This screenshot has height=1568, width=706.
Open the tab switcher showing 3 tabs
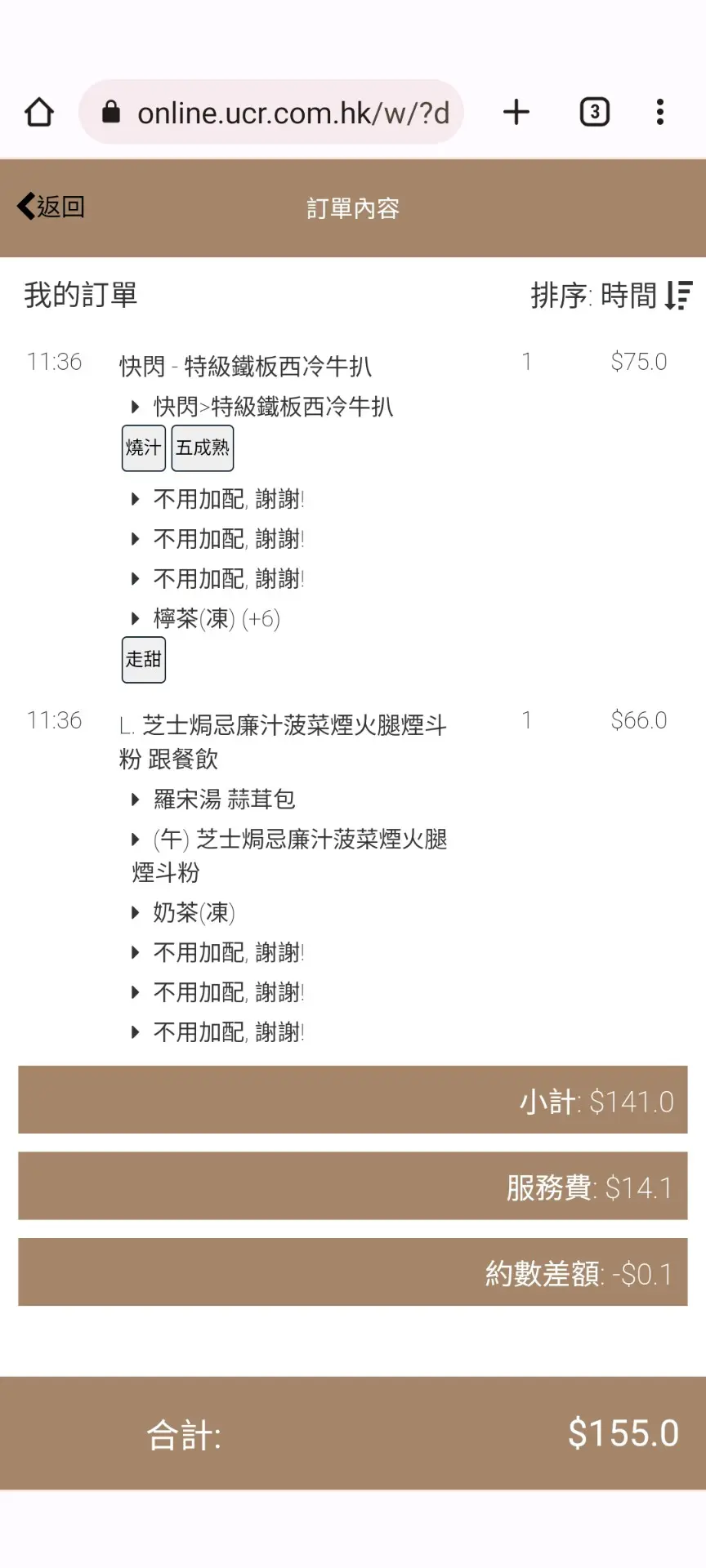595,112
